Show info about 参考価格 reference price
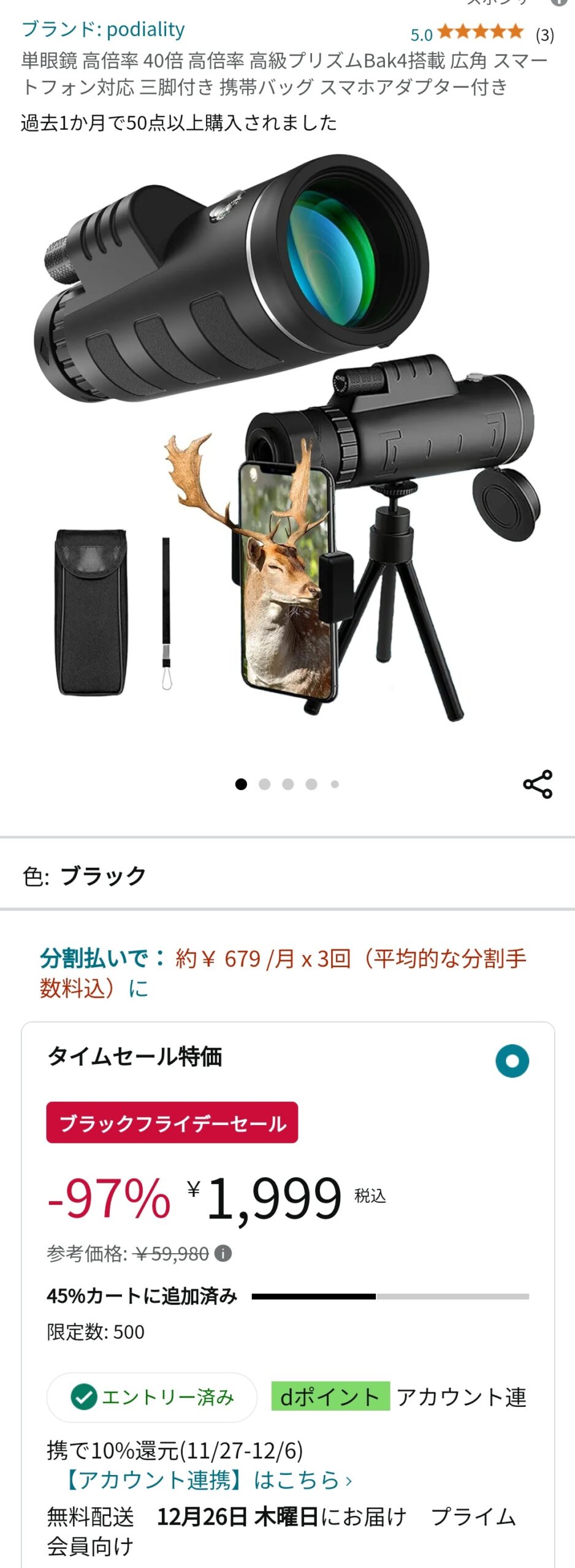 pos(223,1253)
